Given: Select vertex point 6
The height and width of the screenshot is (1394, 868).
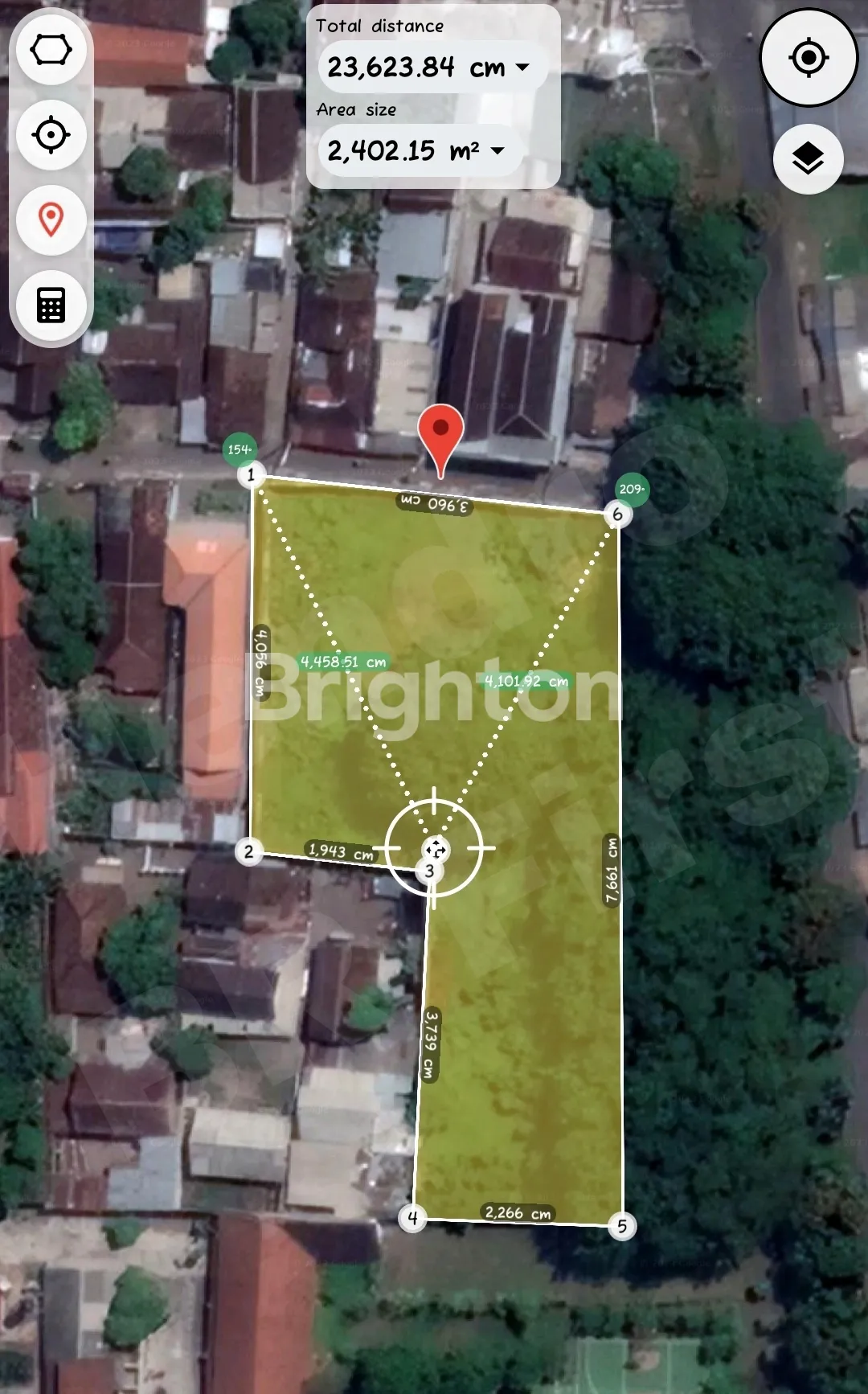Looking at the screenshot, I should coord(617,515).
